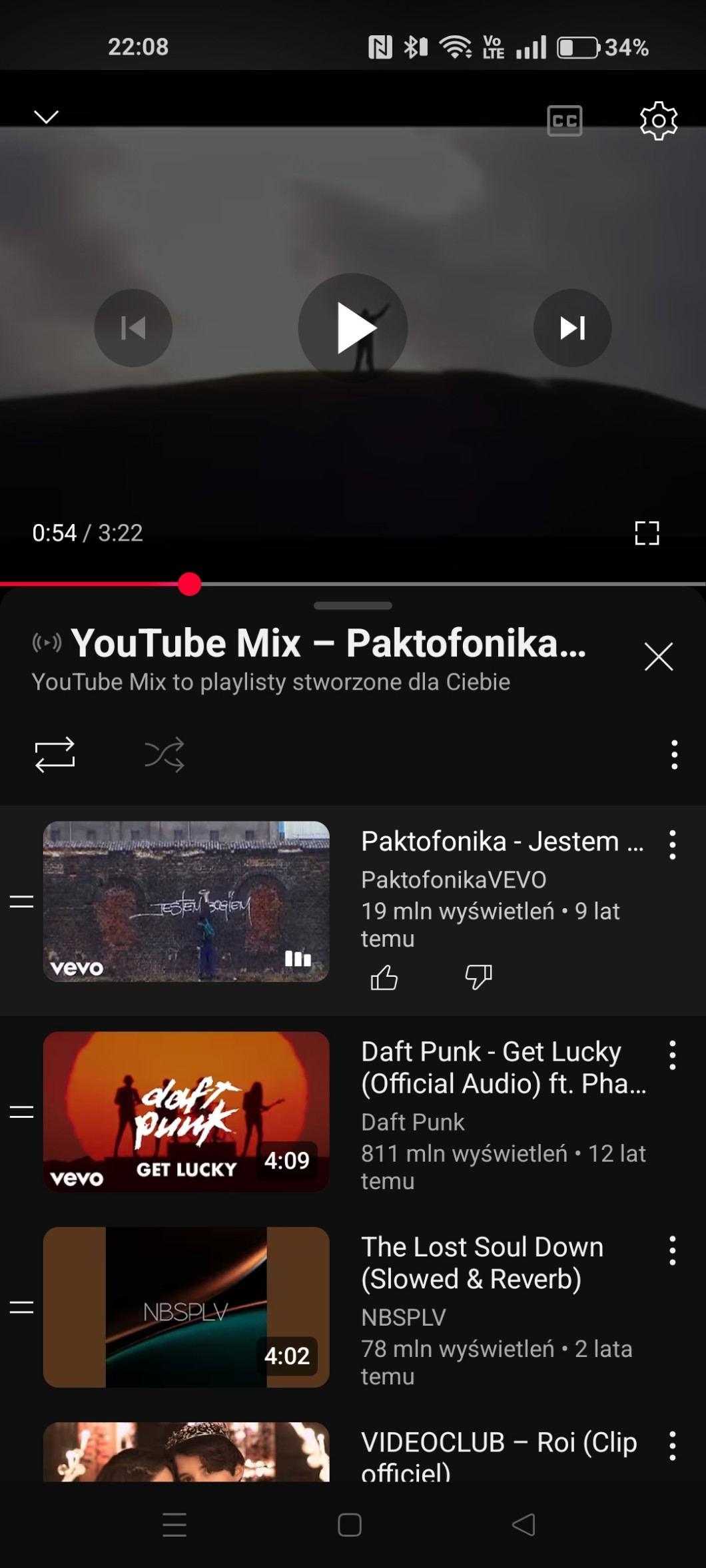Go back to the previous video
The height and width of the screenshot is (1568, 706).
point(133,328)
